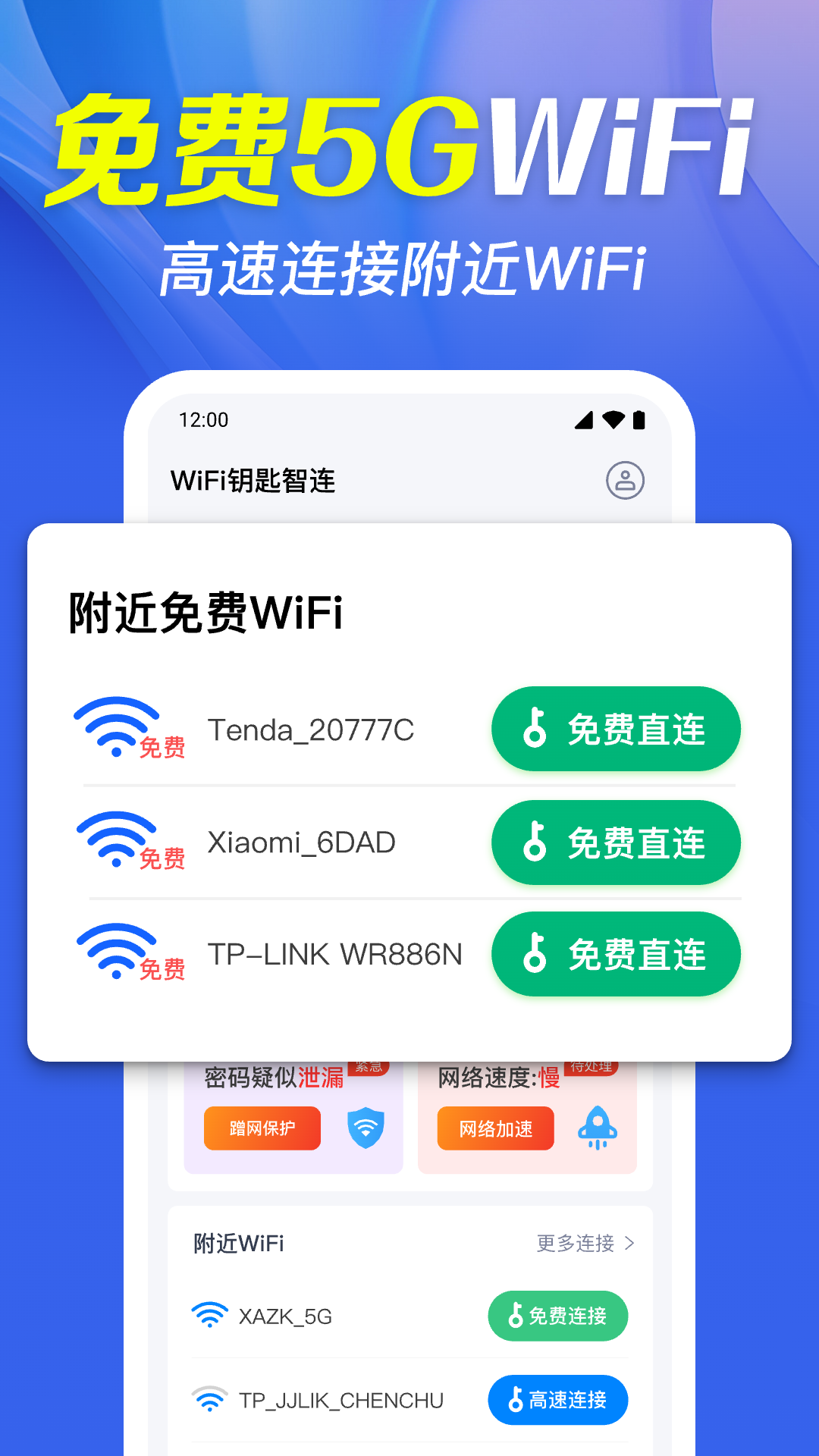The width and height of the screenshot is (819, 1456).
Task: Click the battery icon in status bar
Action: [x=639, y=419]
